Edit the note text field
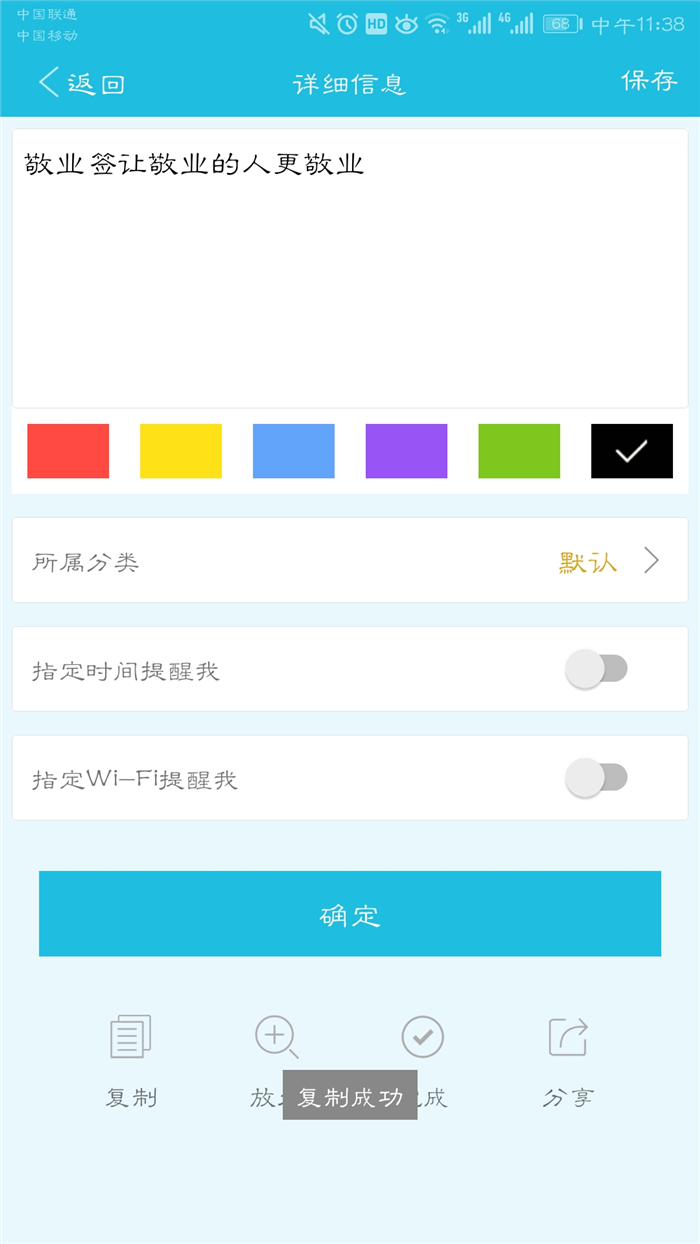The width and height of the screenshot is (700, 1244). pyautogui.click(x=350, y=268)
